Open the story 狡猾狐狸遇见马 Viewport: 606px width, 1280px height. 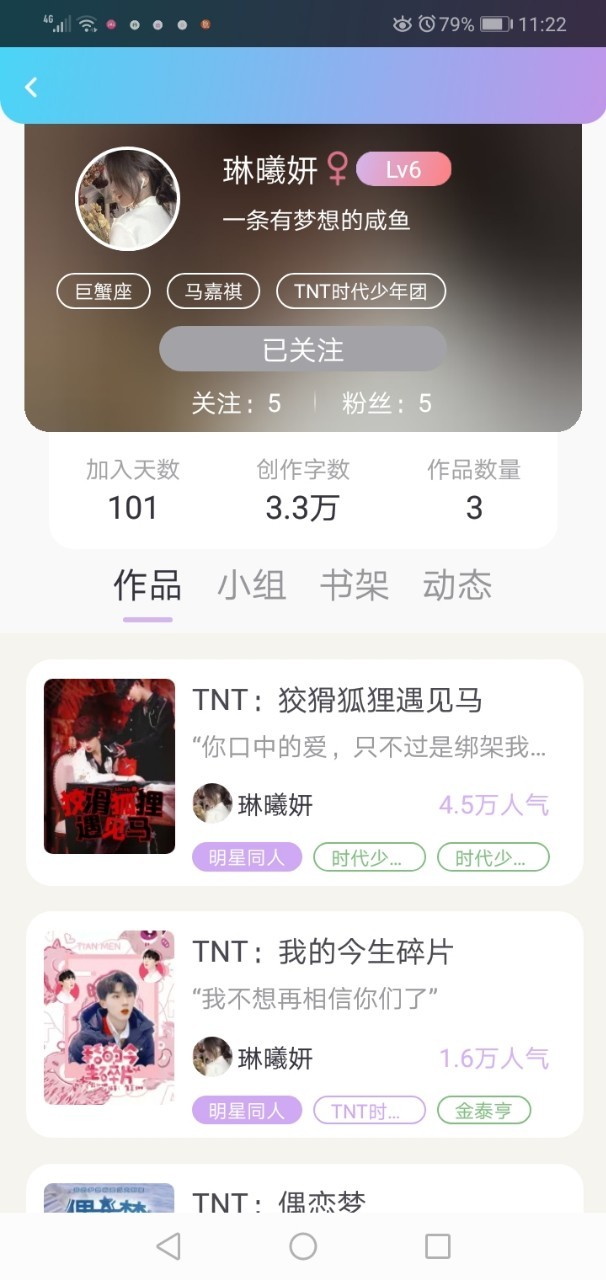[x=337, y=700]
